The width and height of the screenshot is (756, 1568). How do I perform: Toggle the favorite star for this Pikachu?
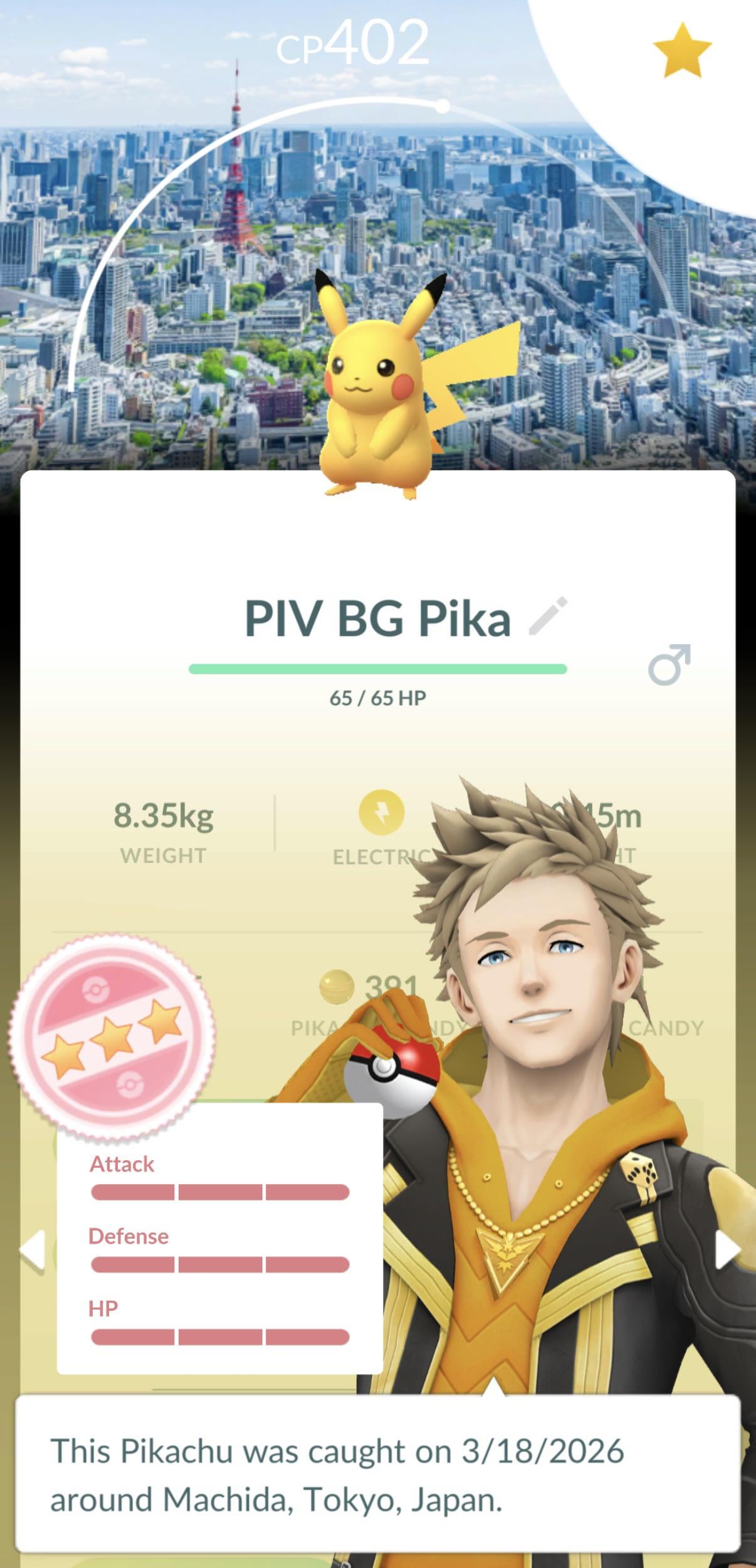tap(682, 51)
